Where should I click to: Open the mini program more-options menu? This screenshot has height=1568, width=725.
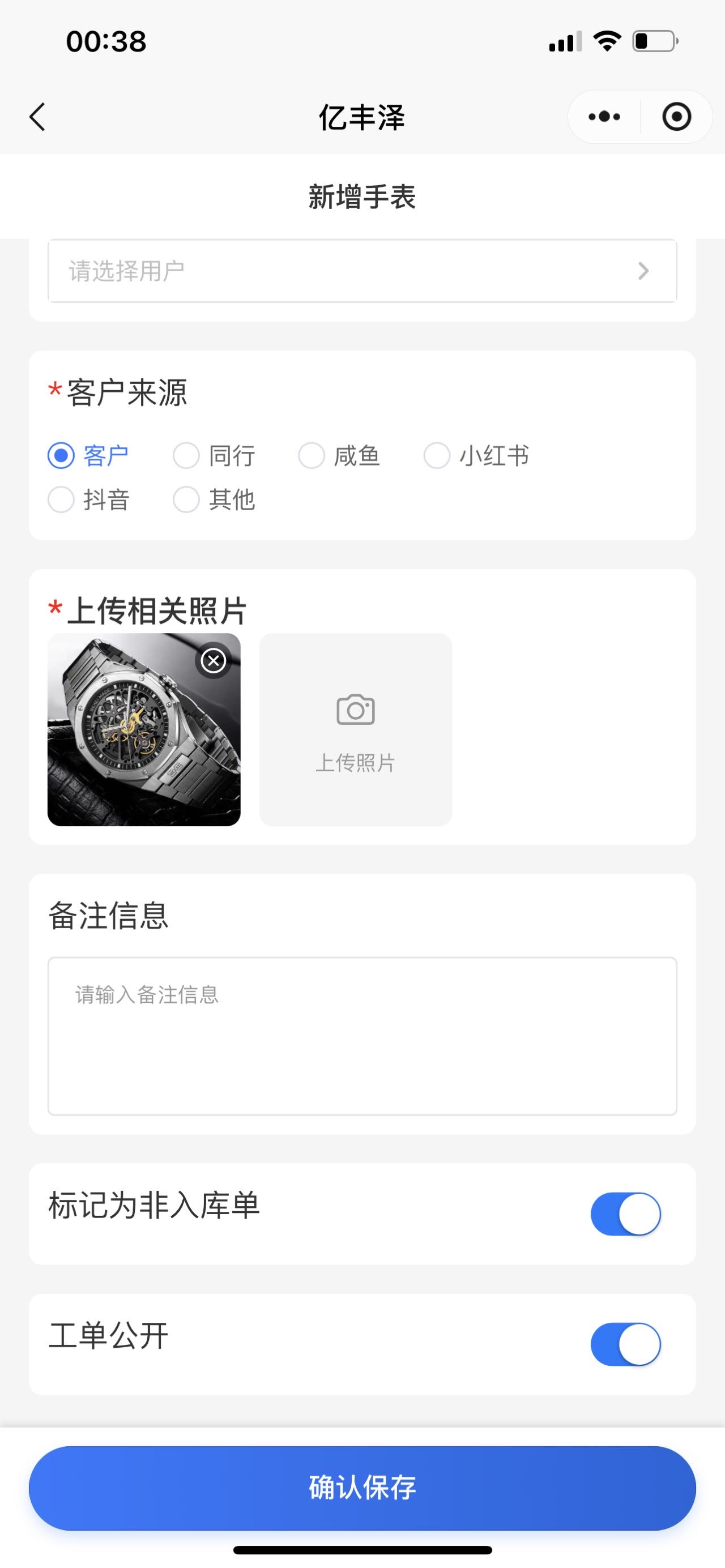pos(604,116)
